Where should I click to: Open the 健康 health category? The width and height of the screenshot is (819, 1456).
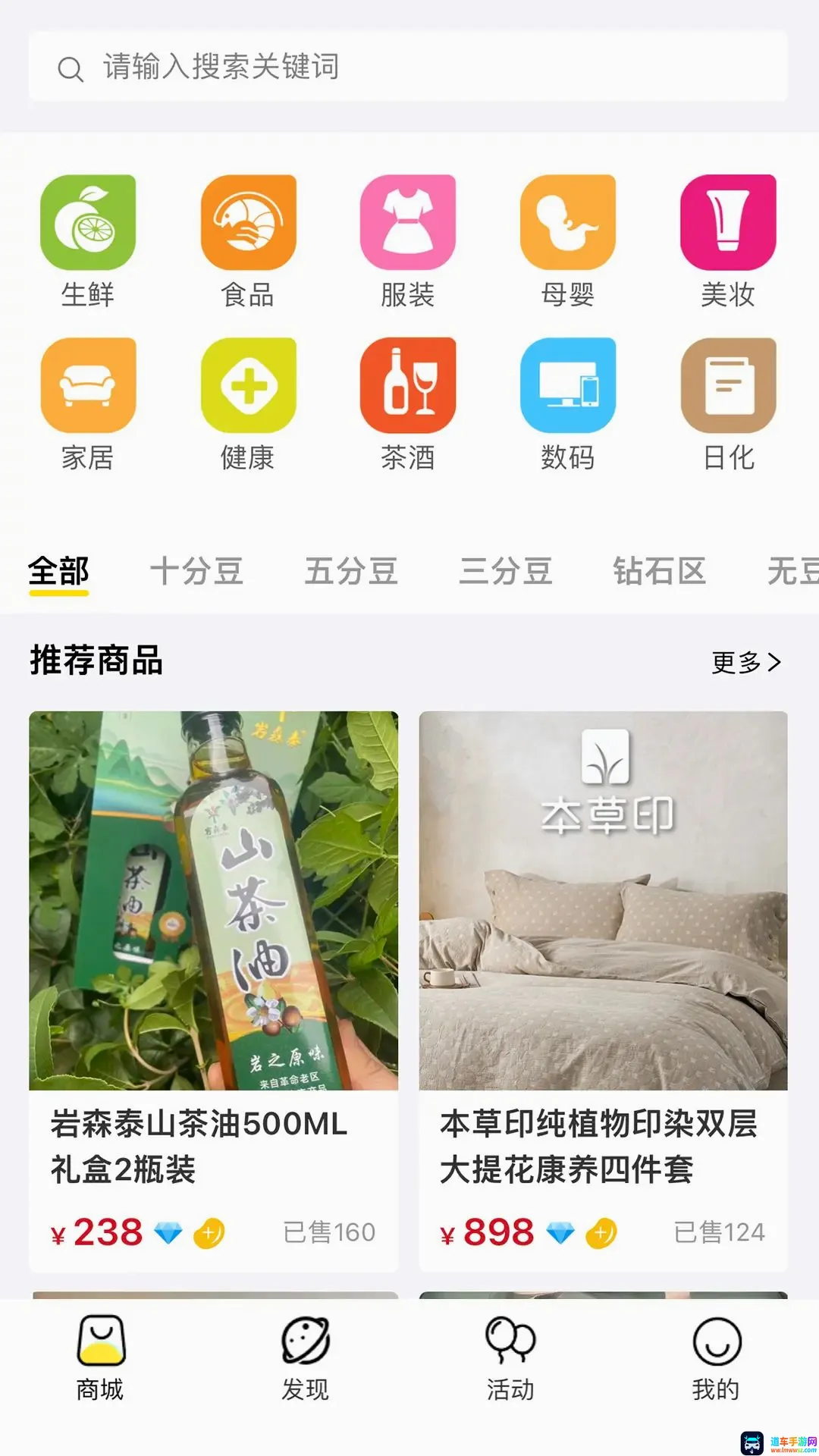[248, 405]
